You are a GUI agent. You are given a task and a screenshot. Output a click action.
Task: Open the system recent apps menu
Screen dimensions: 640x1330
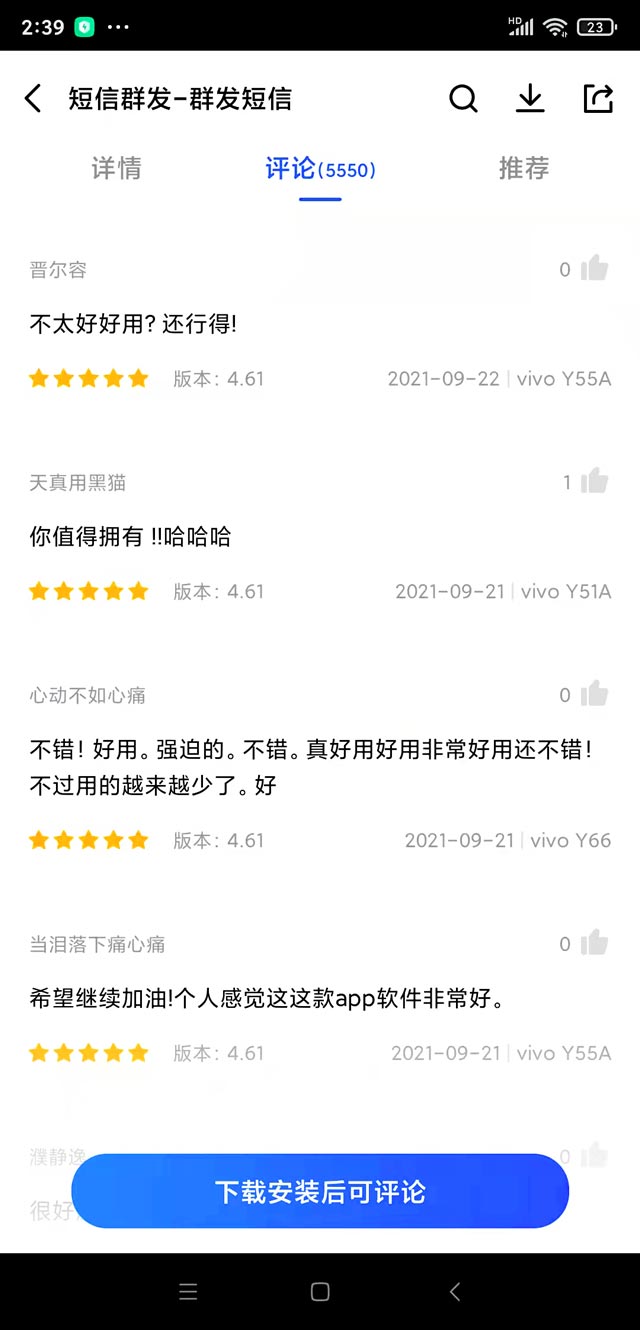tap(187, 1291)
